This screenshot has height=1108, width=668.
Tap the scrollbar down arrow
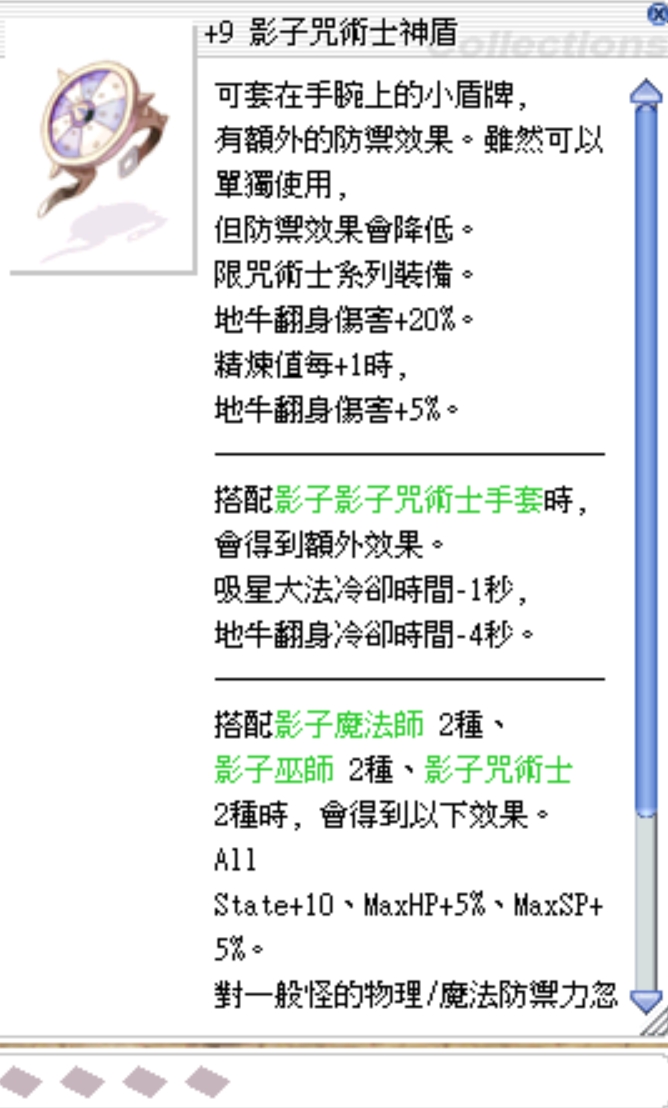[x=647, y=999]
